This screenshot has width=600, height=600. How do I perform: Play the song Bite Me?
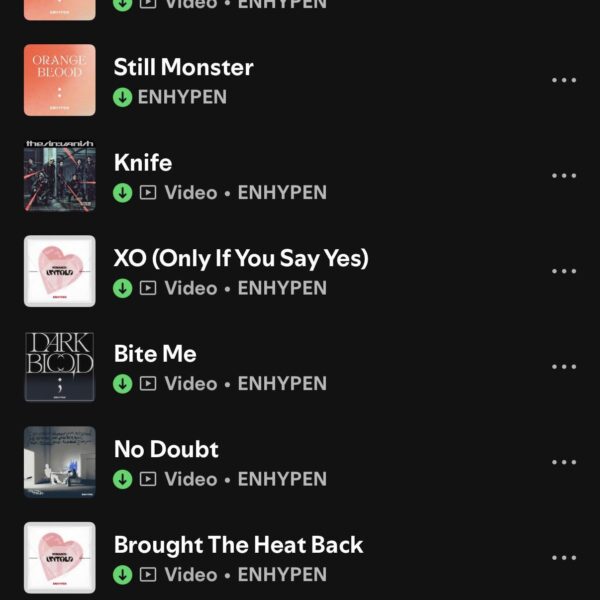click(155, 354)
